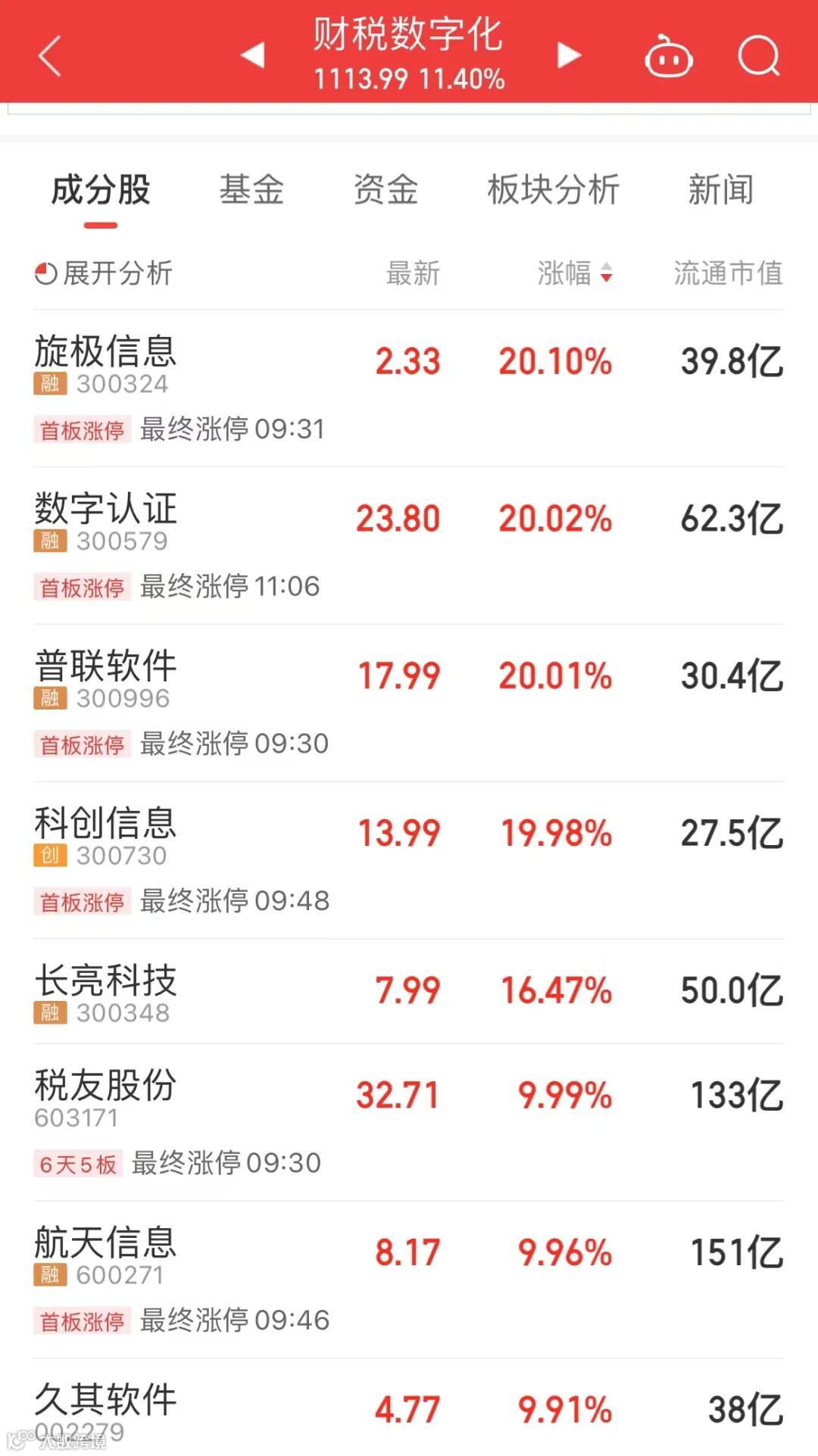818x1456 pixels.
Task: Switch to the 基金 tab
Action: [x=251, y=190]
